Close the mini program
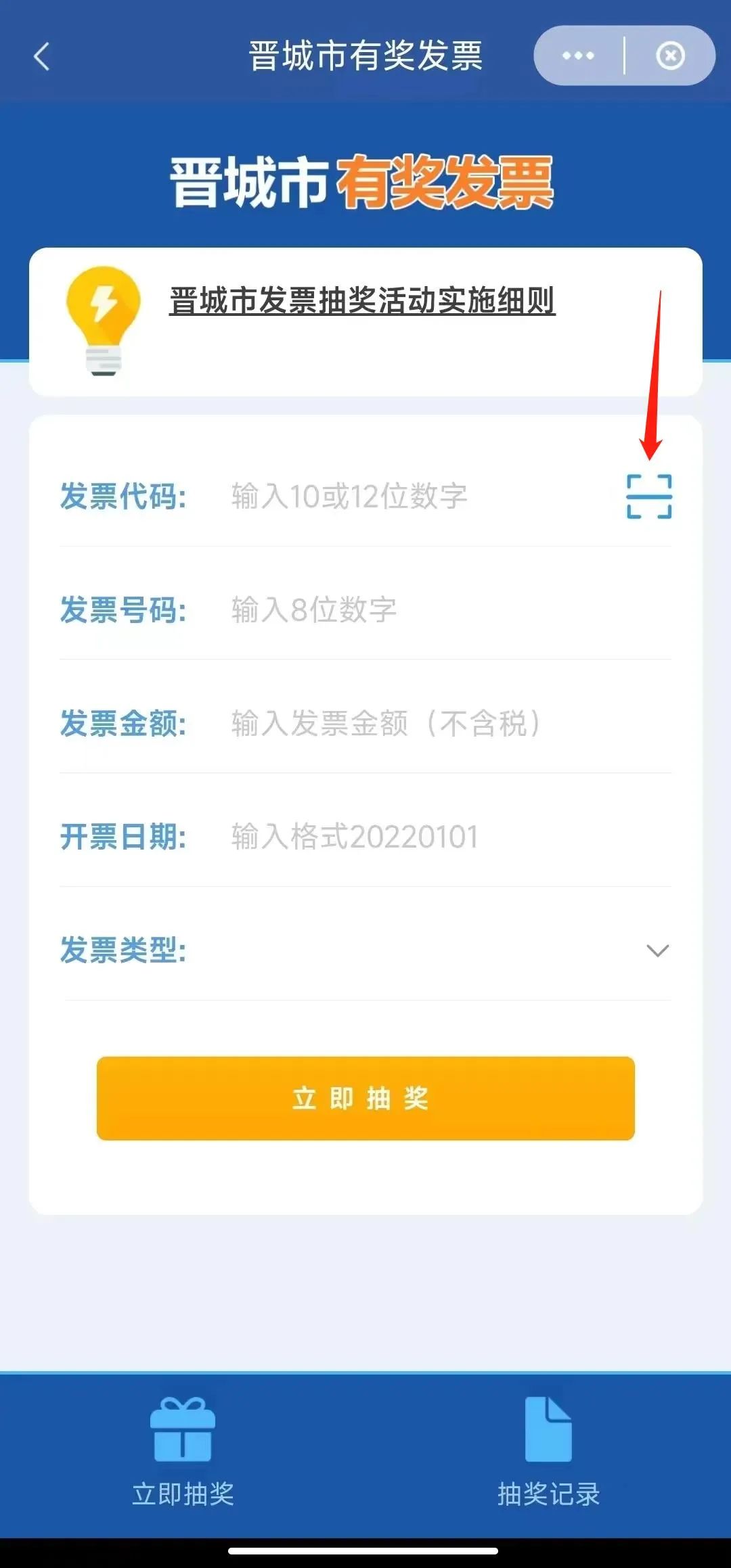 (670, 55)
